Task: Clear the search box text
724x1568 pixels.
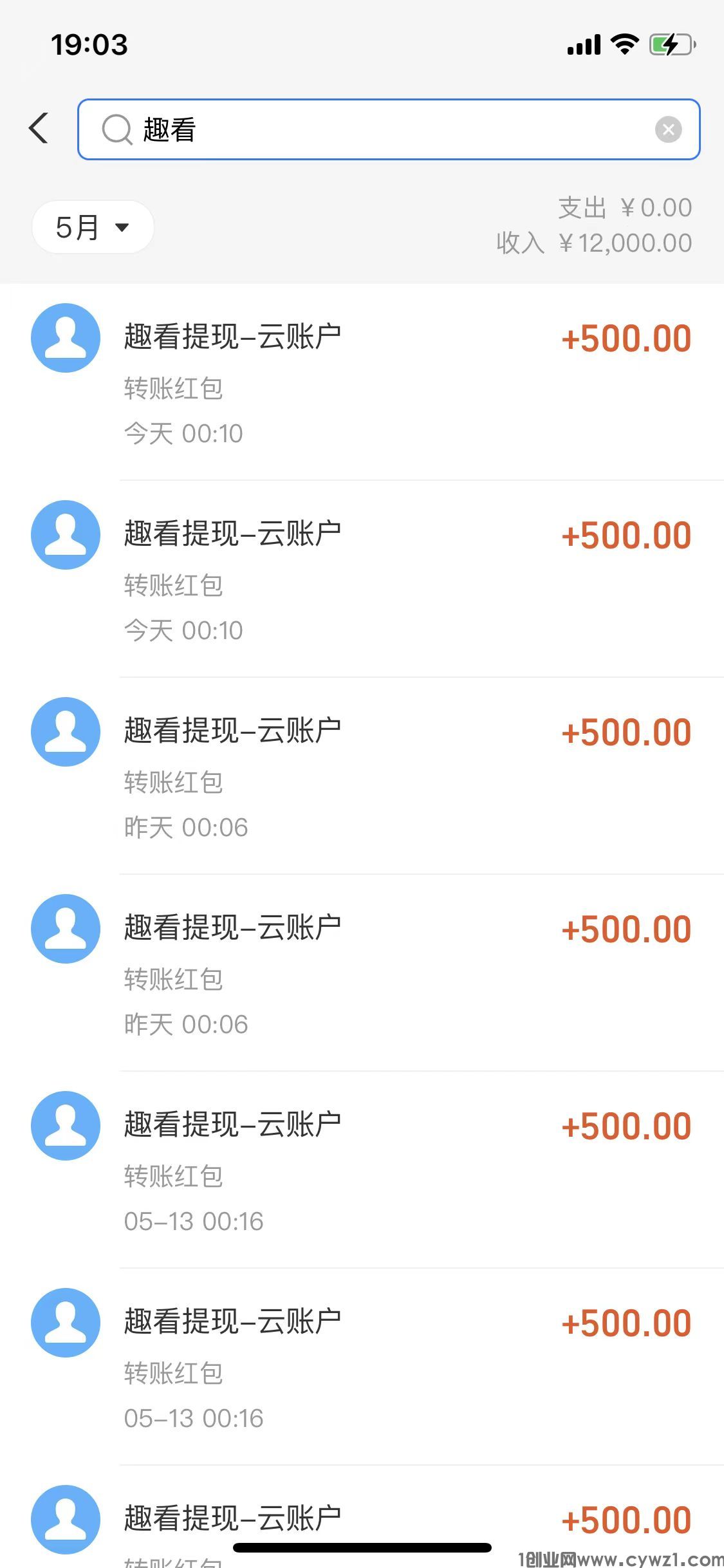Action: coord(668,129)
